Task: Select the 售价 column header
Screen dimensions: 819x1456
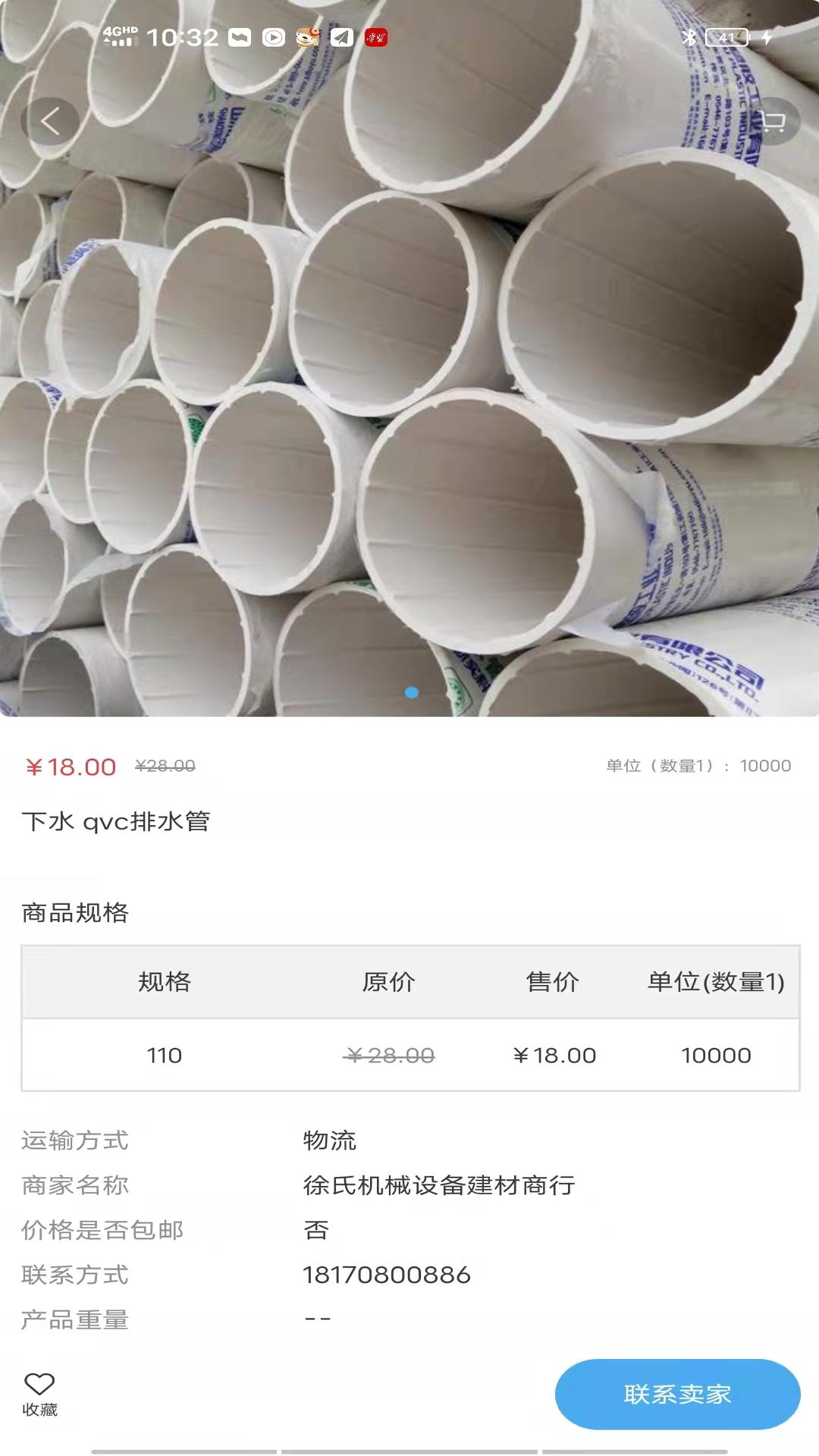Action: pos(553,981)
